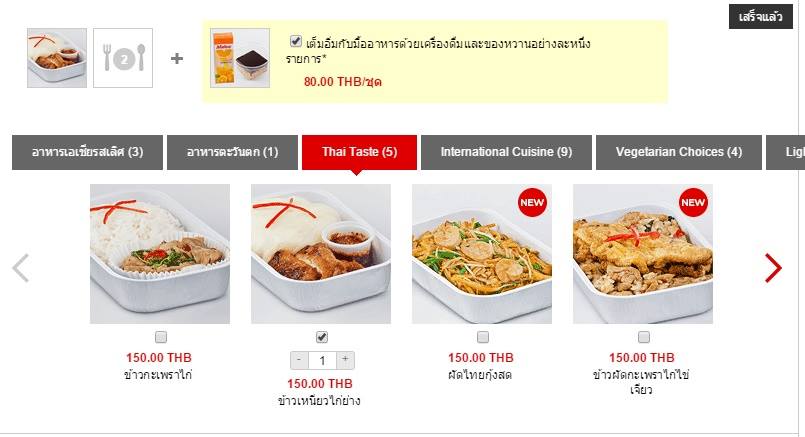Open the selected first meal thumbnail
This screenshot has height=437, width=805.
pos(57,58)
